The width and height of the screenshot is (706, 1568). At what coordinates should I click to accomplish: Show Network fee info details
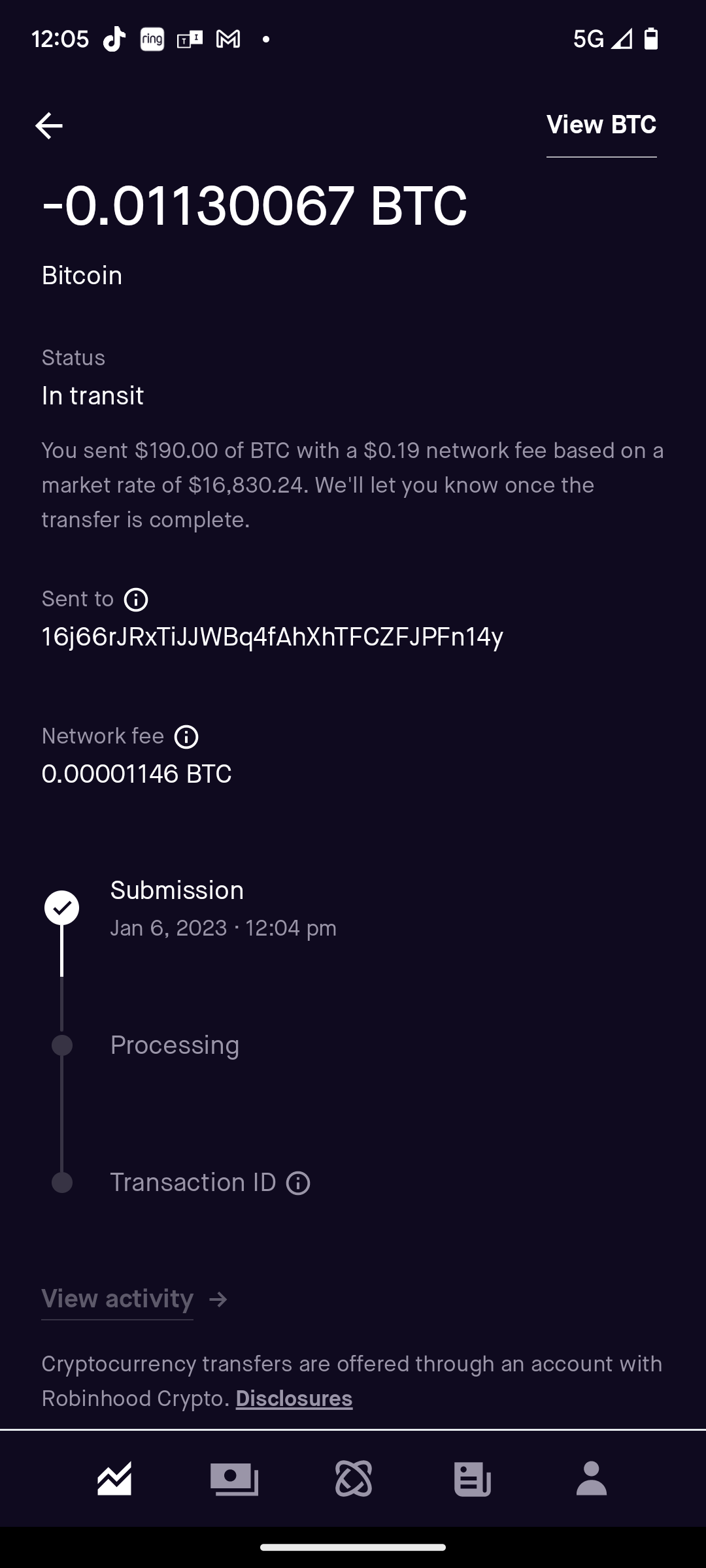pyautogui.click(x=186, y=737)
